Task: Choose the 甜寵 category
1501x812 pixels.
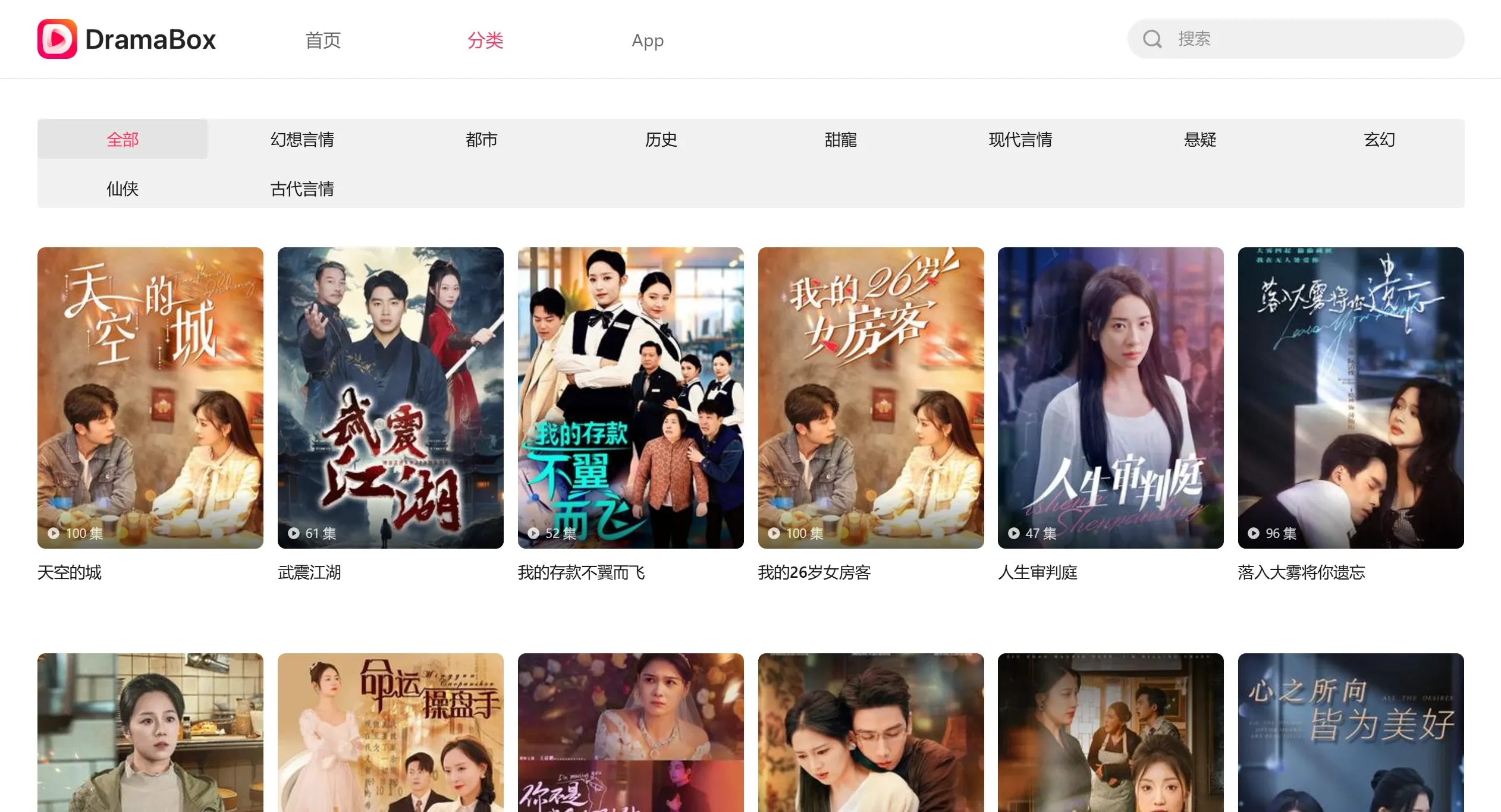Action: point(840,140)
